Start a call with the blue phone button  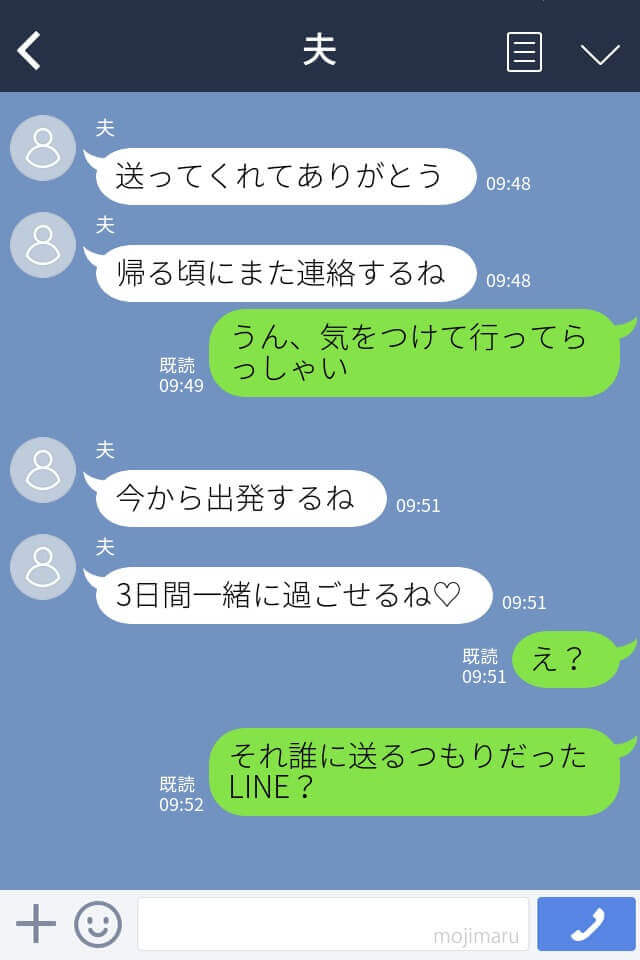click(x=586, y=924)
